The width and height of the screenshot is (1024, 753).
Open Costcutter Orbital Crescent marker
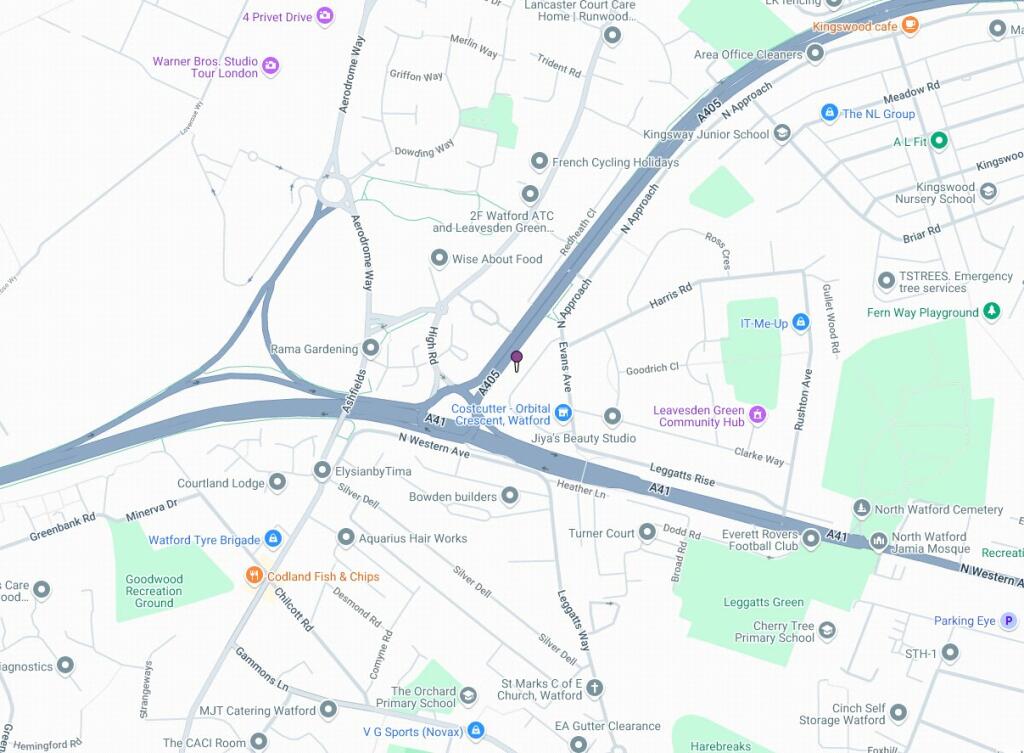[563, 413]
